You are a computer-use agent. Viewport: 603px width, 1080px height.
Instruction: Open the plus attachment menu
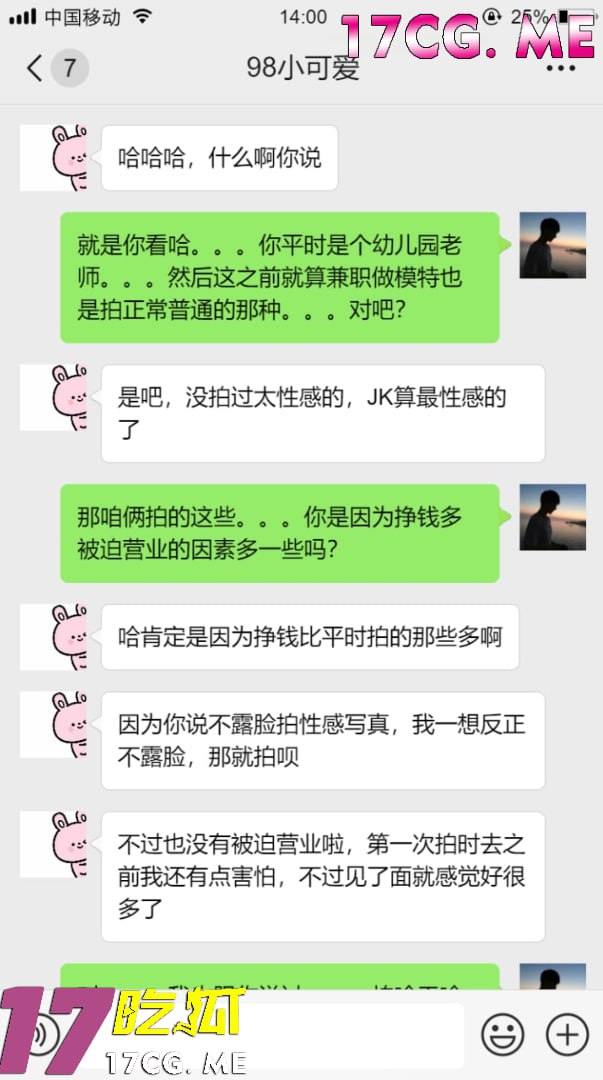pos(567,1034)
